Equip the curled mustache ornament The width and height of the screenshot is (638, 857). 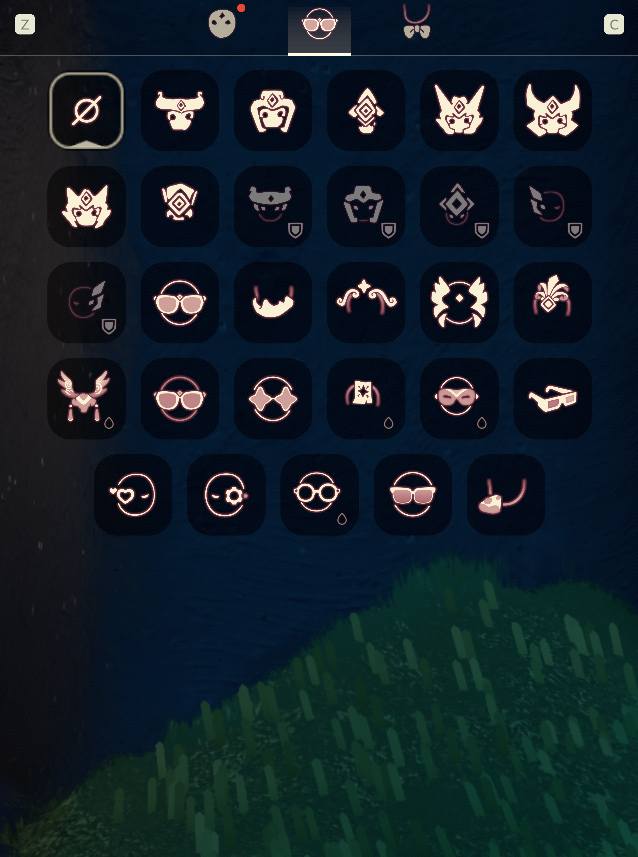click(x=366, y=303)
